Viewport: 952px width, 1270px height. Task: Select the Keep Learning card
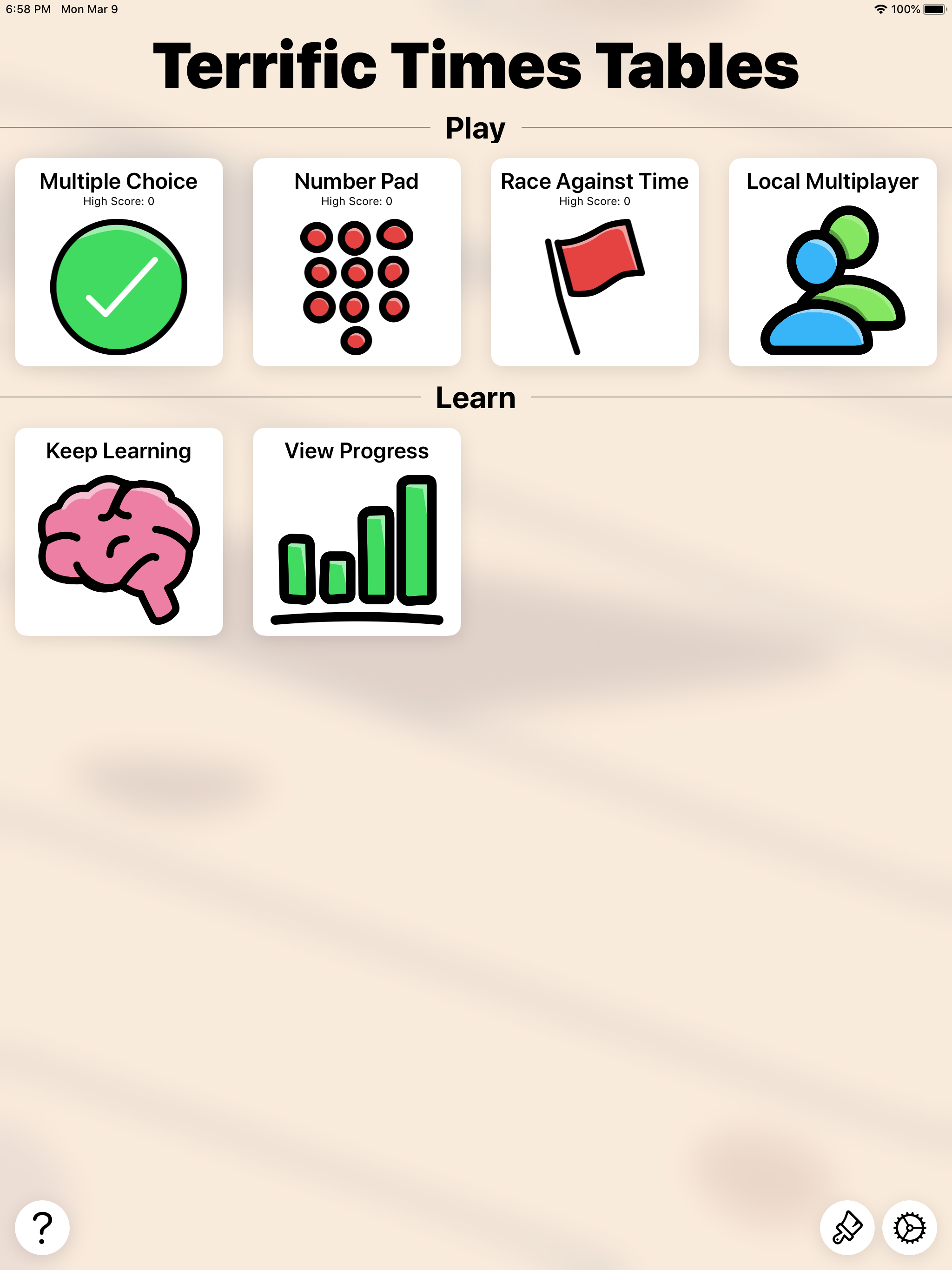tap(119, 532)
